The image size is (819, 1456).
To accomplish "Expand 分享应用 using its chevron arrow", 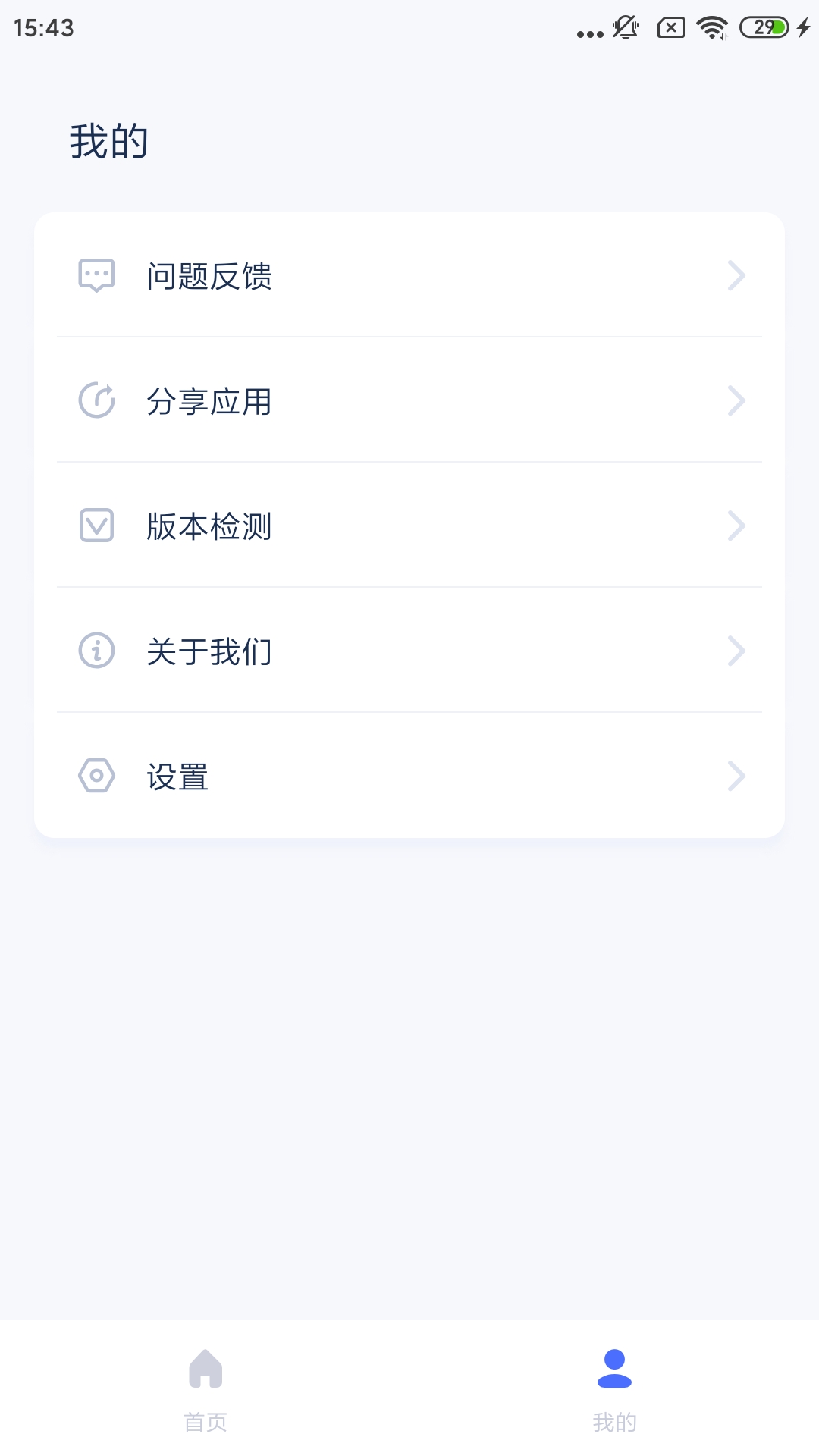I will pos(736,401).
